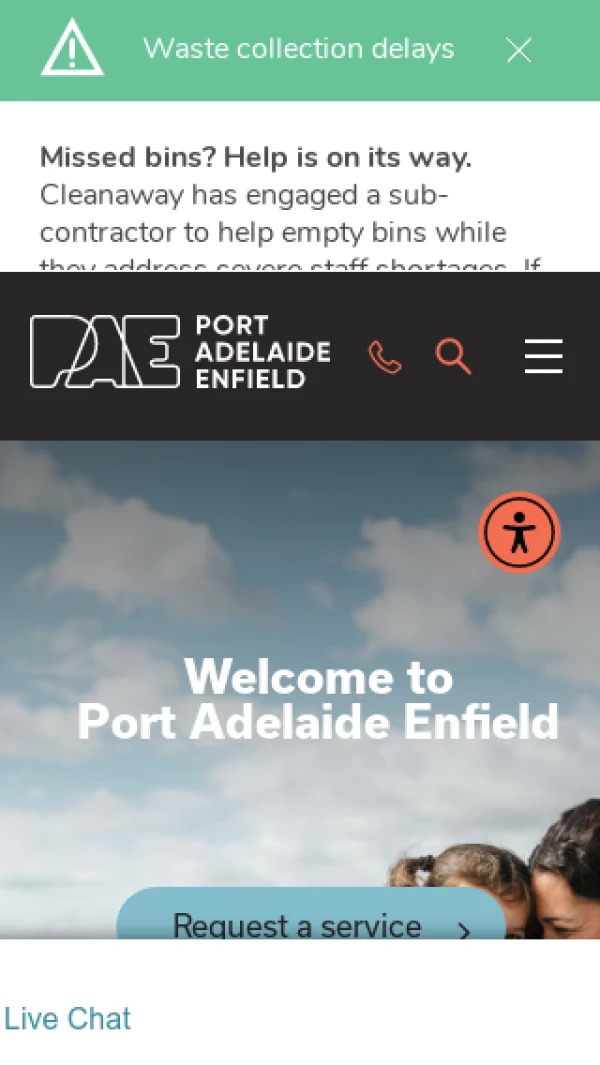The width and height of the screenshot is (600, 1065).
Task: Dismiss the waste collection delays banner
Action: (518, 50)
